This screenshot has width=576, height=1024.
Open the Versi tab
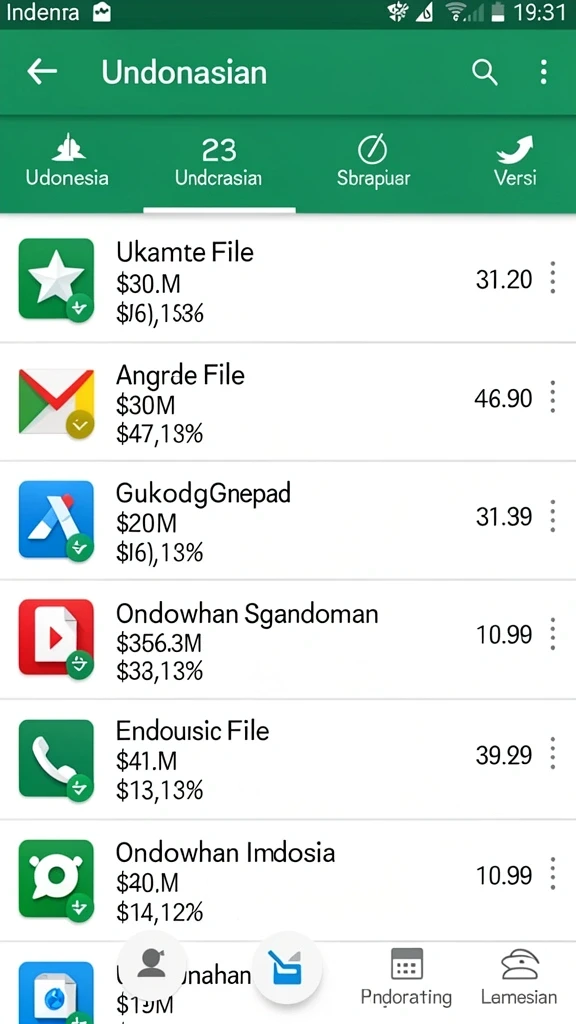pyautogui.click(x=515, y=163)
